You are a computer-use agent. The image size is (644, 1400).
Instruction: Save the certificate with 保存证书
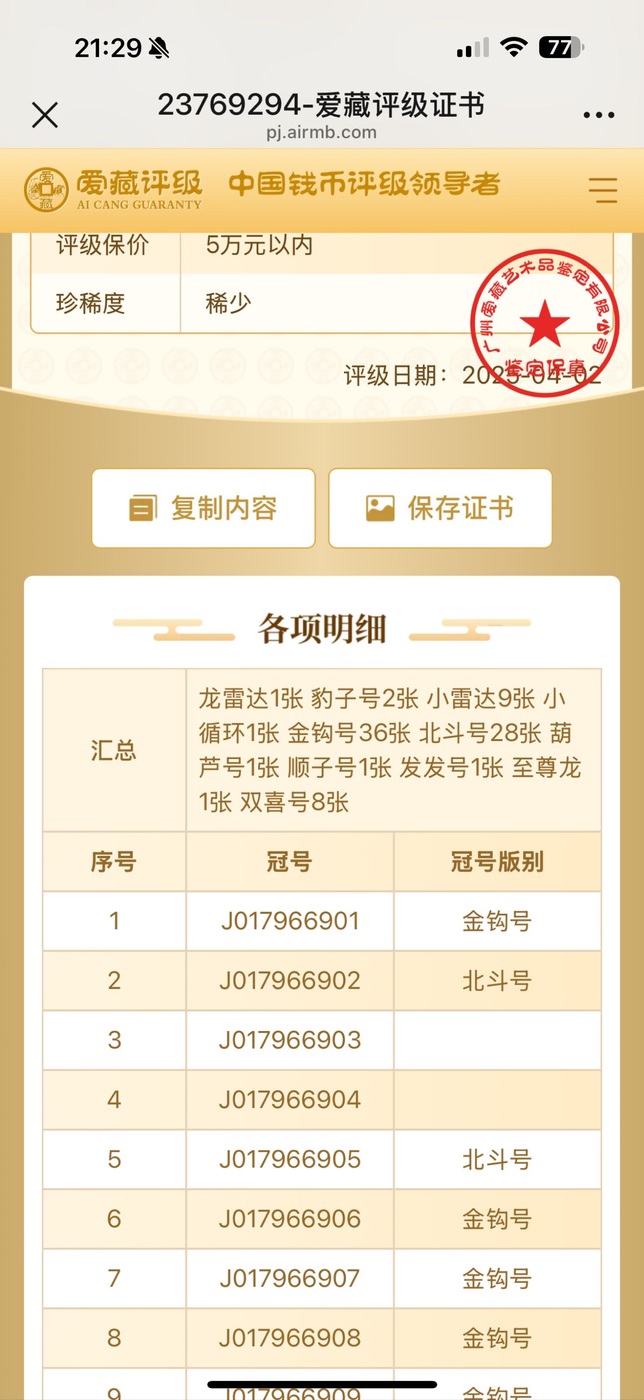tap(440, 508)
